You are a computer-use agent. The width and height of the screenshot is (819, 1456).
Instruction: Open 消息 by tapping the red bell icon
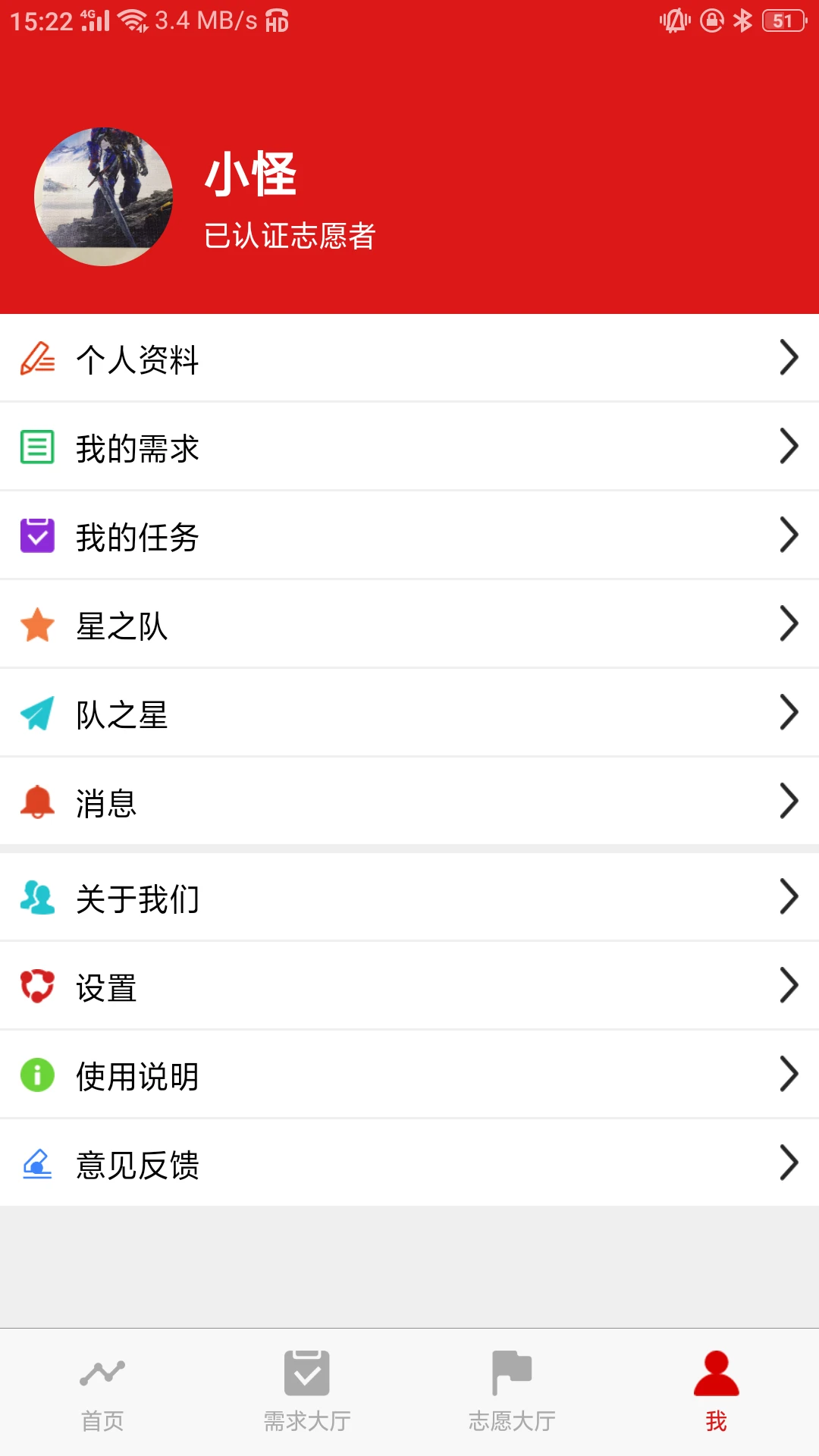coord(37,802)
